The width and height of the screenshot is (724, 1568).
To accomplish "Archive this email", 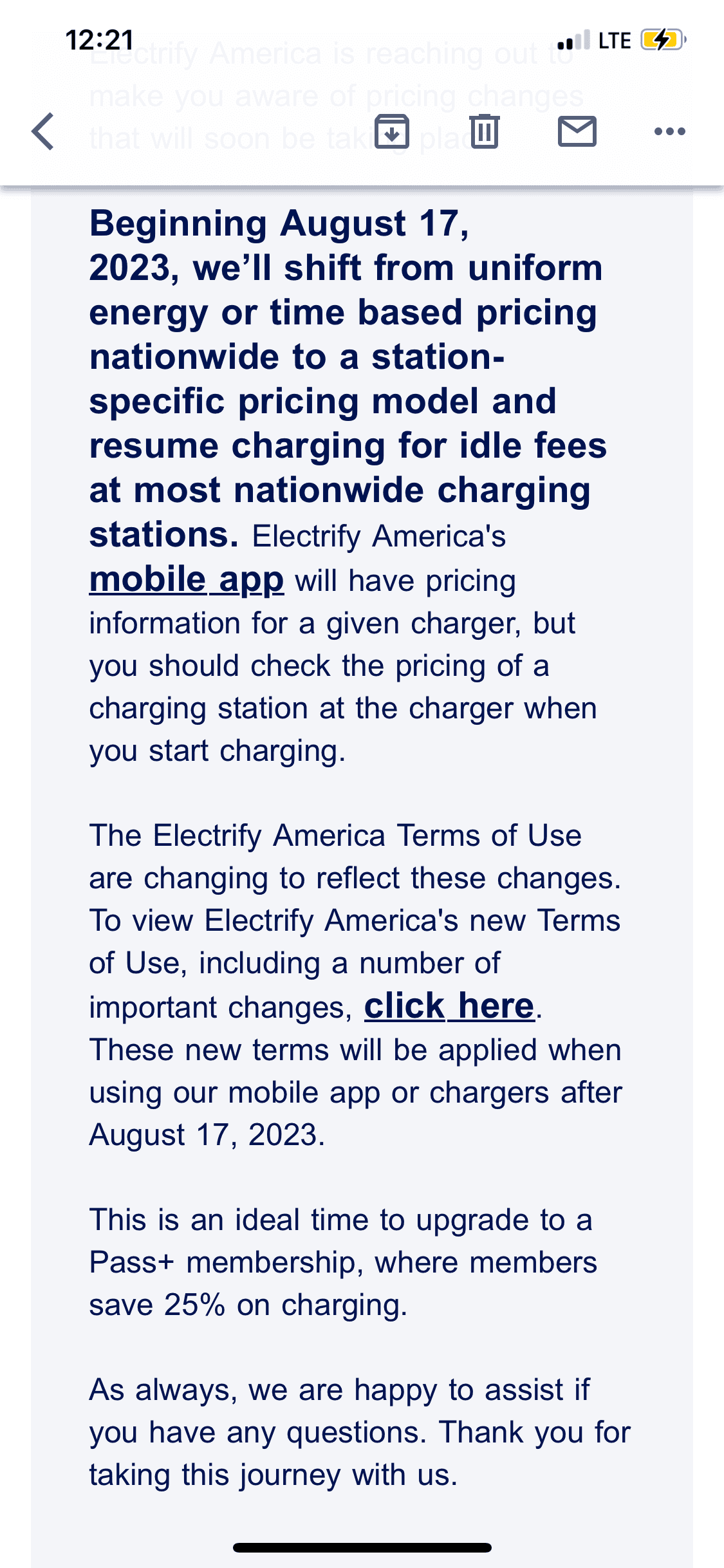I will (x=392, y=131).
